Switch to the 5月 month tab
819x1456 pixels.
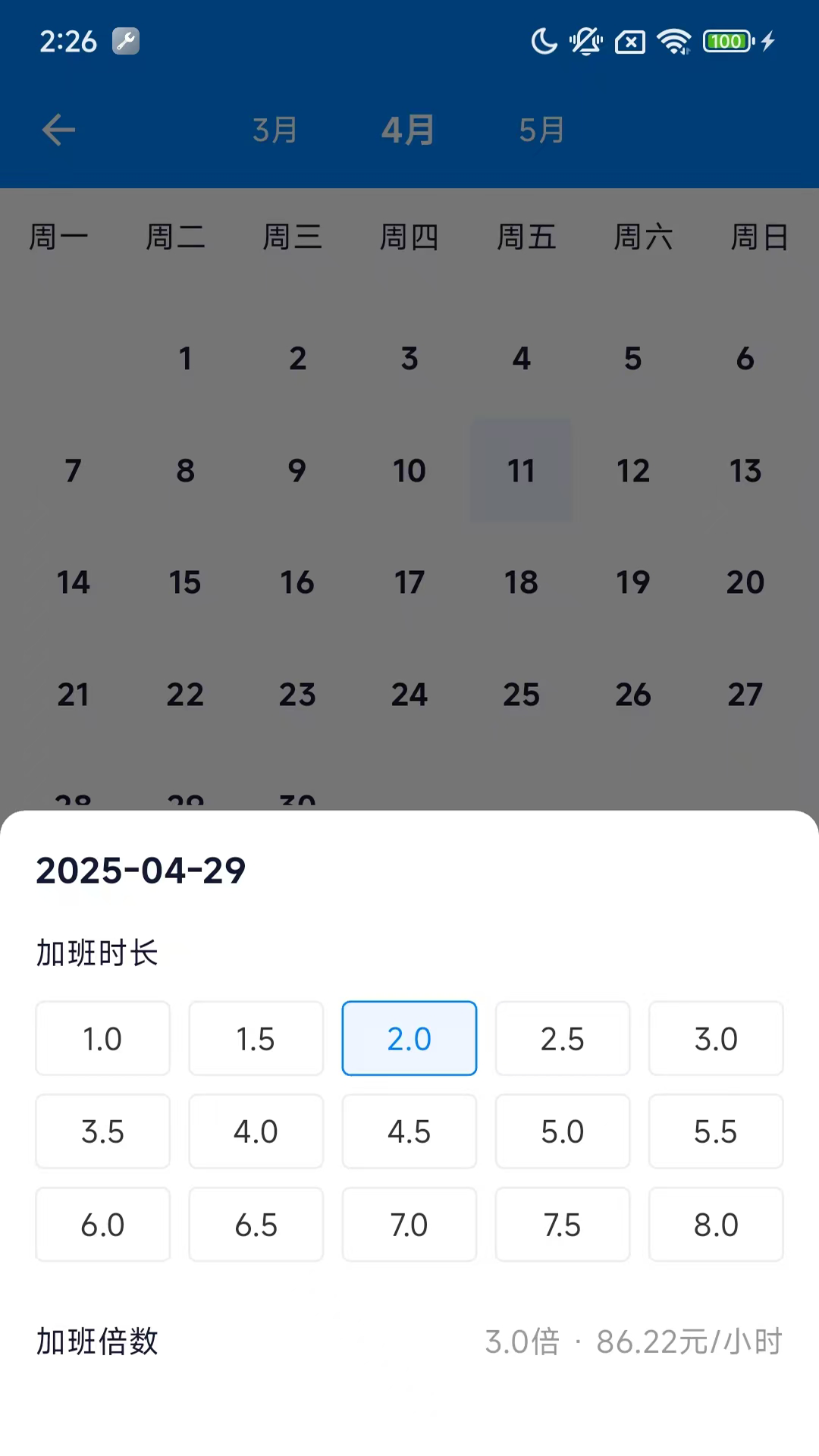(x=541, y=130)
